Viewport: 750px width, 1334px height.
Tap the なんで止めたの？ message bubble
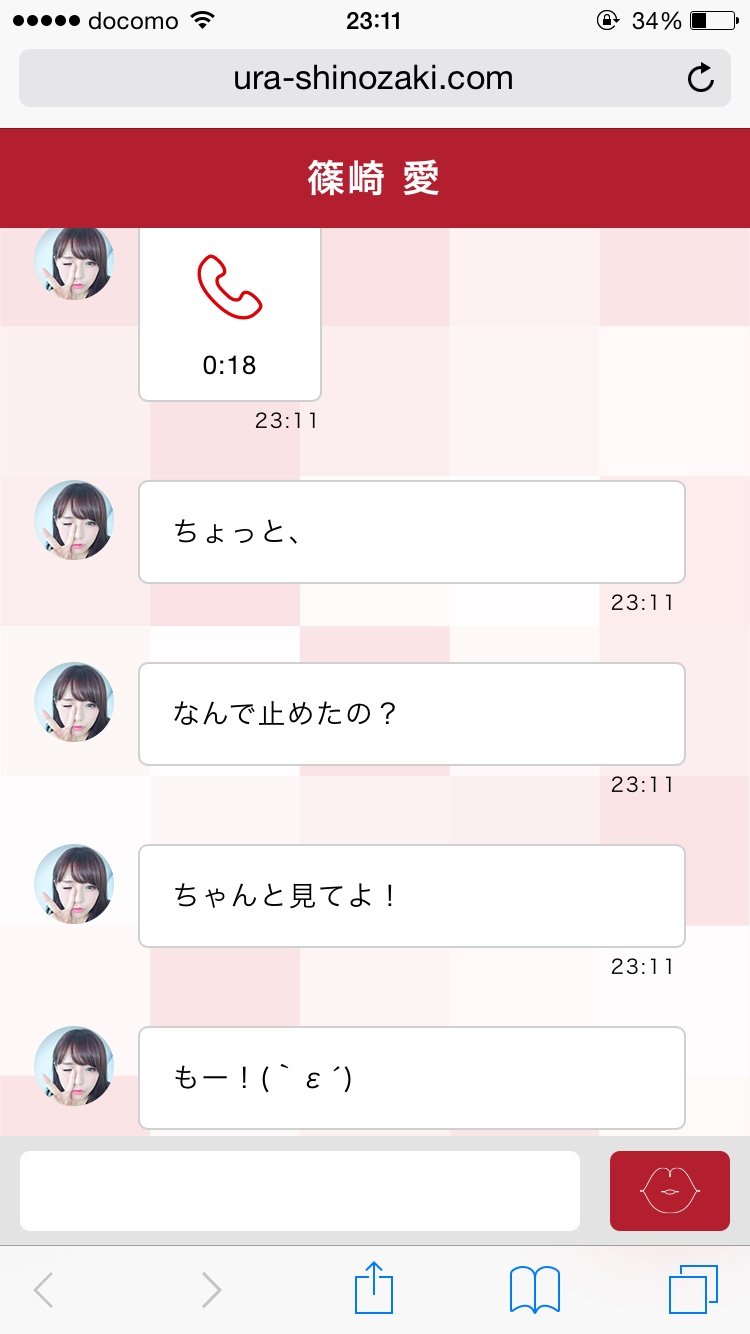pyautogui.click(x=410, y=713)
